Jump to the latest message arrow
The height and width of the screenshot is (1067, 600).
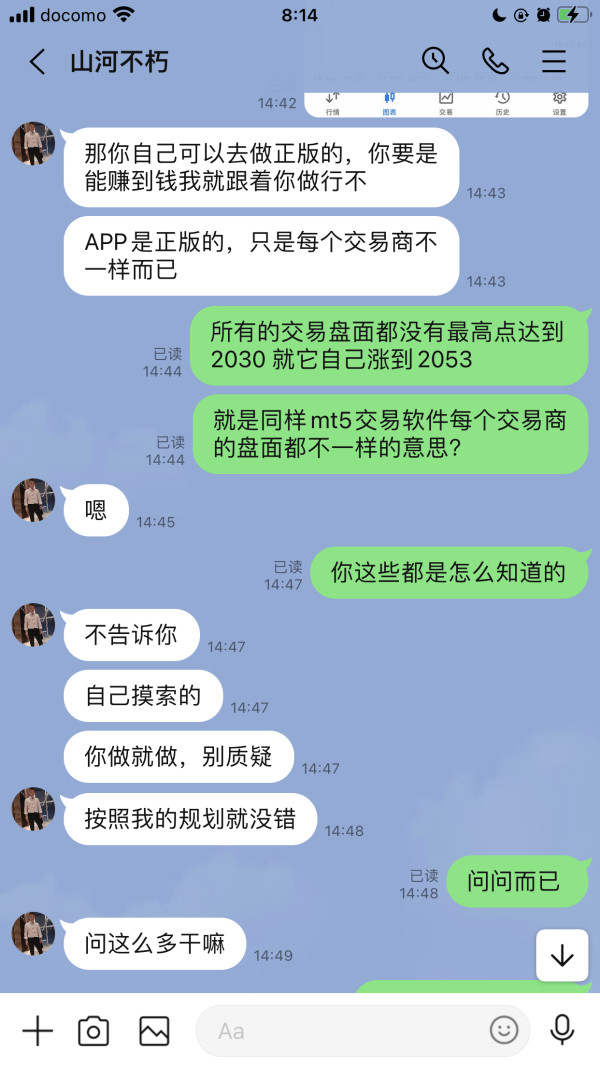[562, 955]
